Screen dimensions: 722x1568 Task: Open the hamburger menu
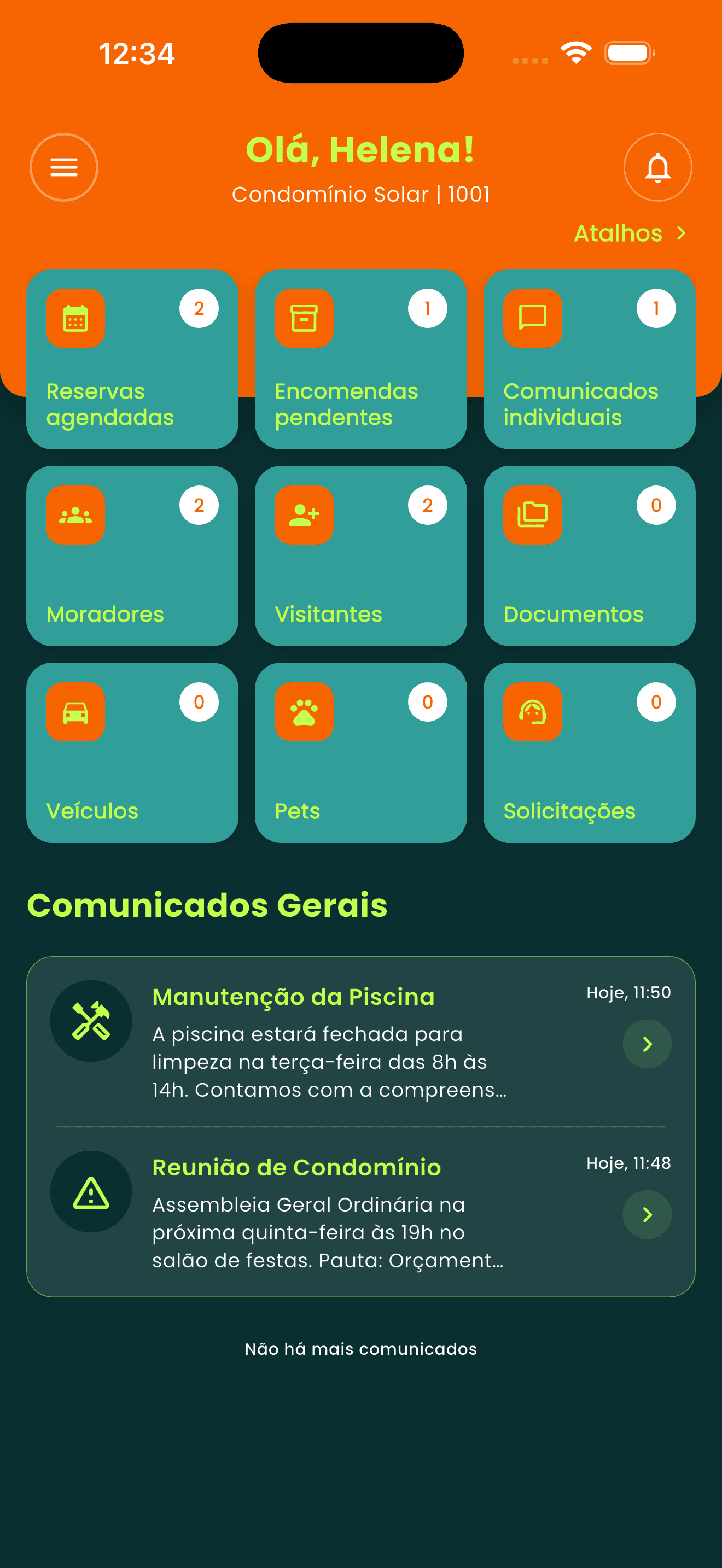pos(63,167)
